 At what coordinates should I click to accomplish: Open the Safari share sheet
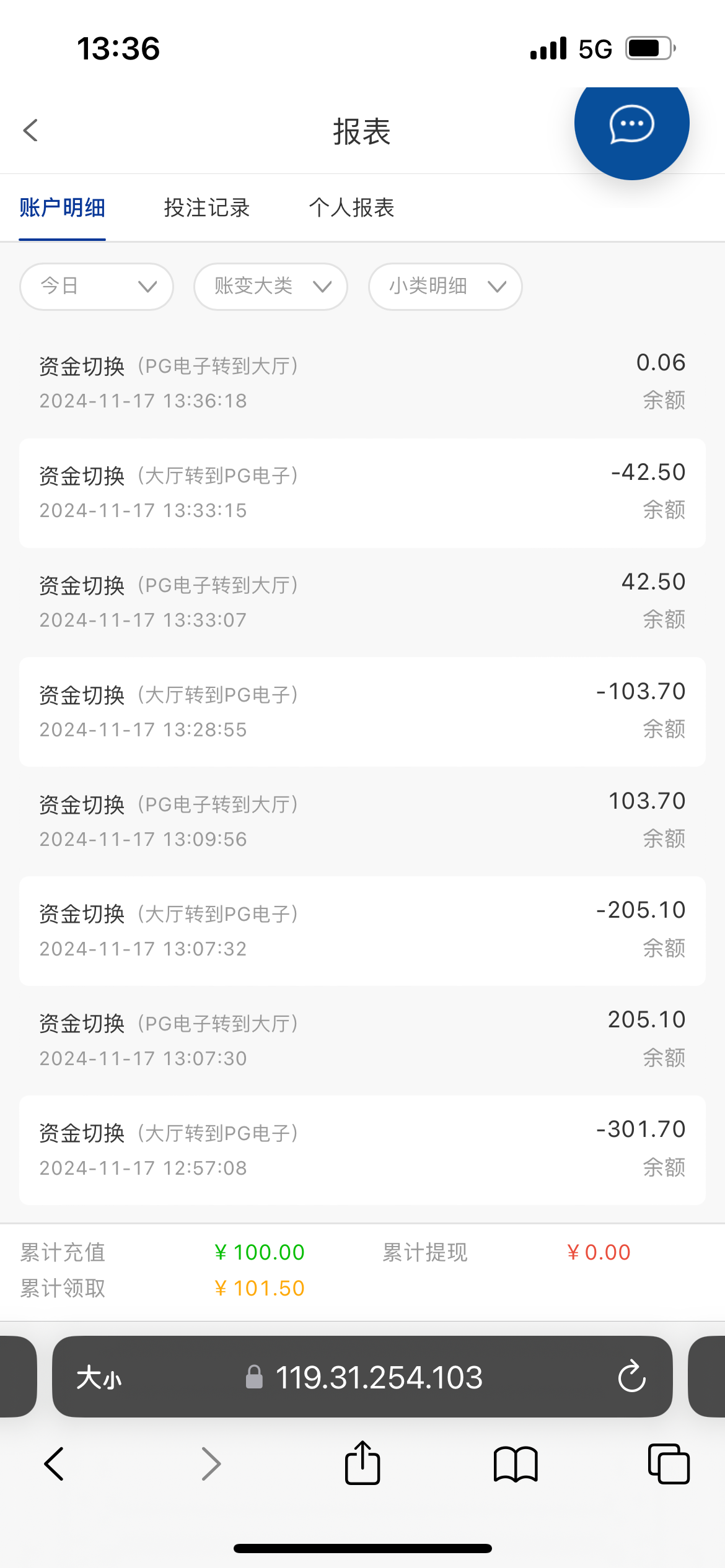pos(362,1463)
